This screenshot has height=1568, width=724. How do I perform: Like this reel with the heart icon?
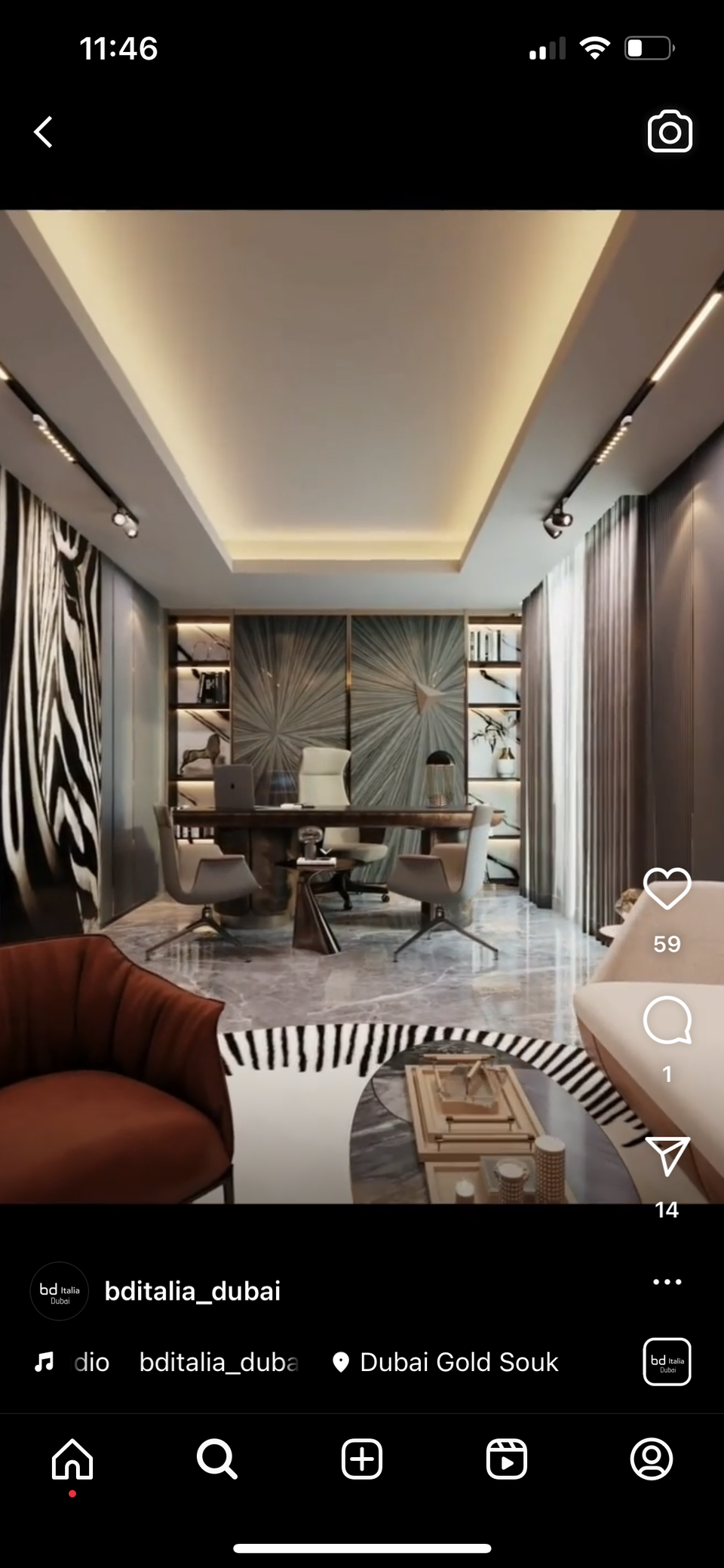(667, 889)
